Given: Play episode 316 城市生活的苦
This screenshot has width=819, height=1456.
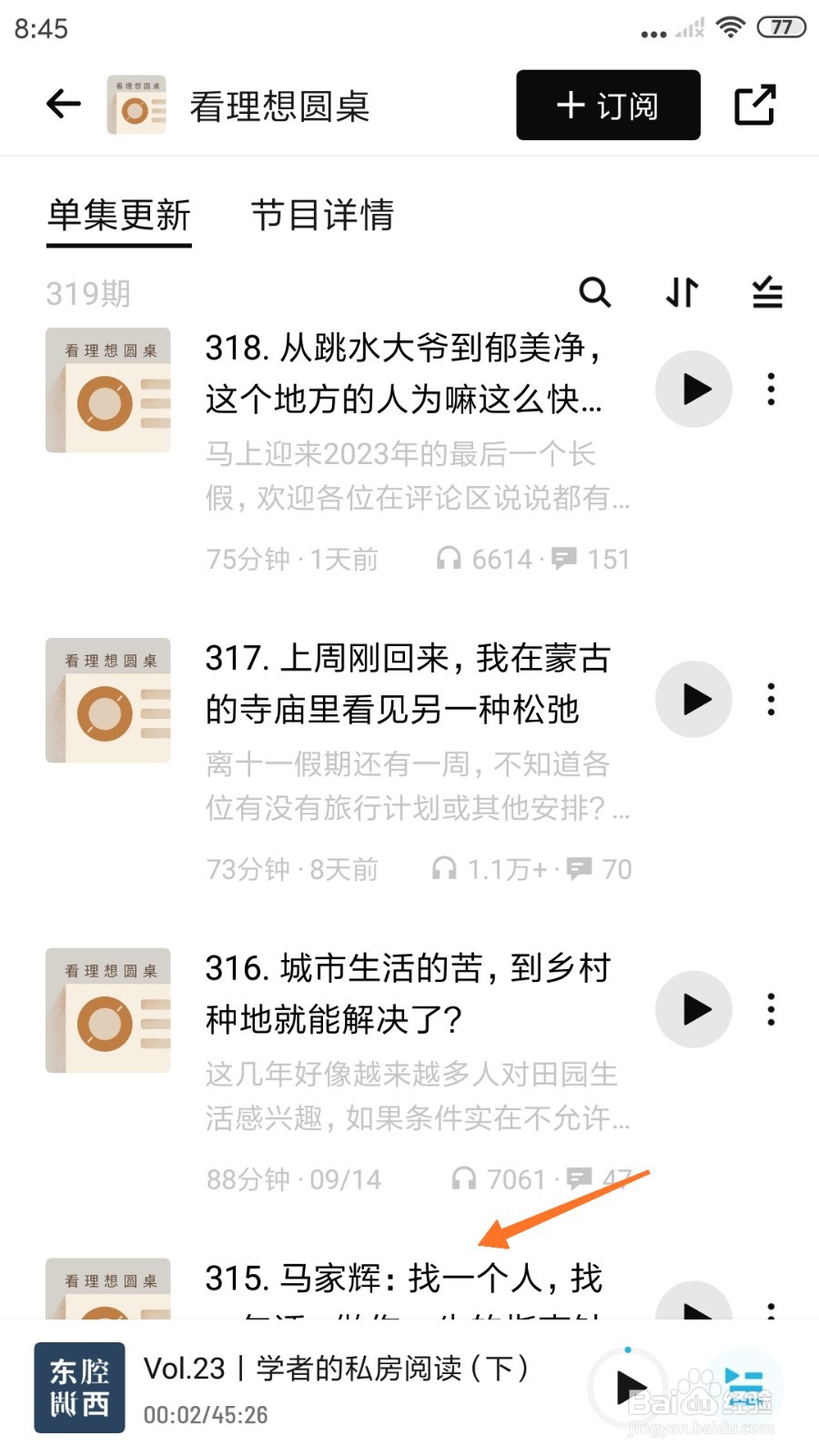Looking at the screenshot, I should pyautogui.click(x=694, y=1010).
